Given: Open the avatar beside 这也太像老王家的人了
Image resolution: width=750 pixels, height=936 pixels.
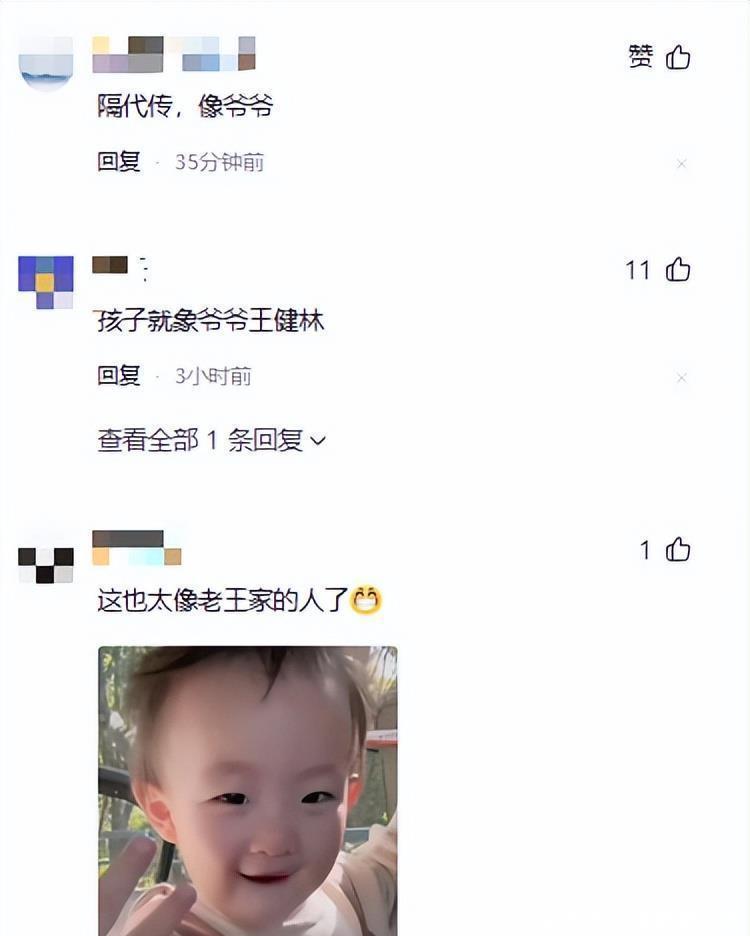Looking at the screenshot, I should pos(46,565).
